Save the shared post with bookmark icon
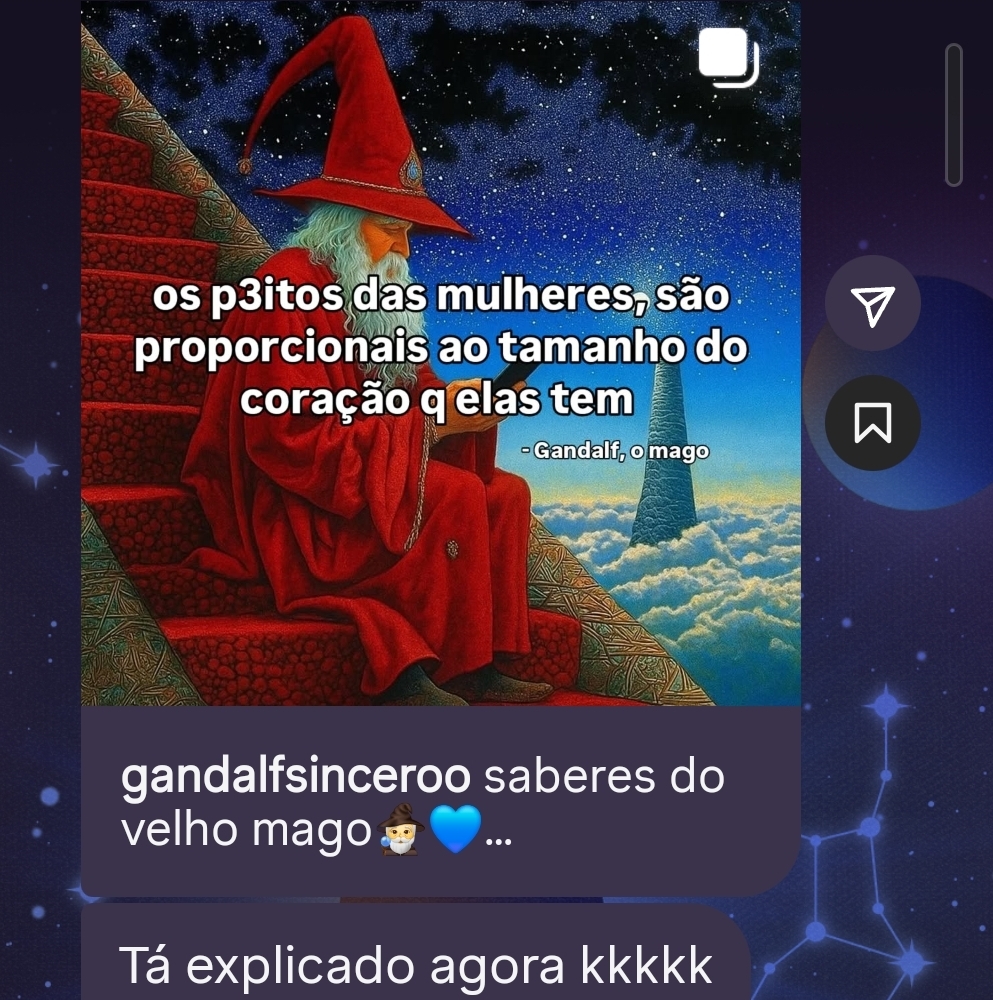The height and width of the screenshot is (1000, 993). coord(872,424)
